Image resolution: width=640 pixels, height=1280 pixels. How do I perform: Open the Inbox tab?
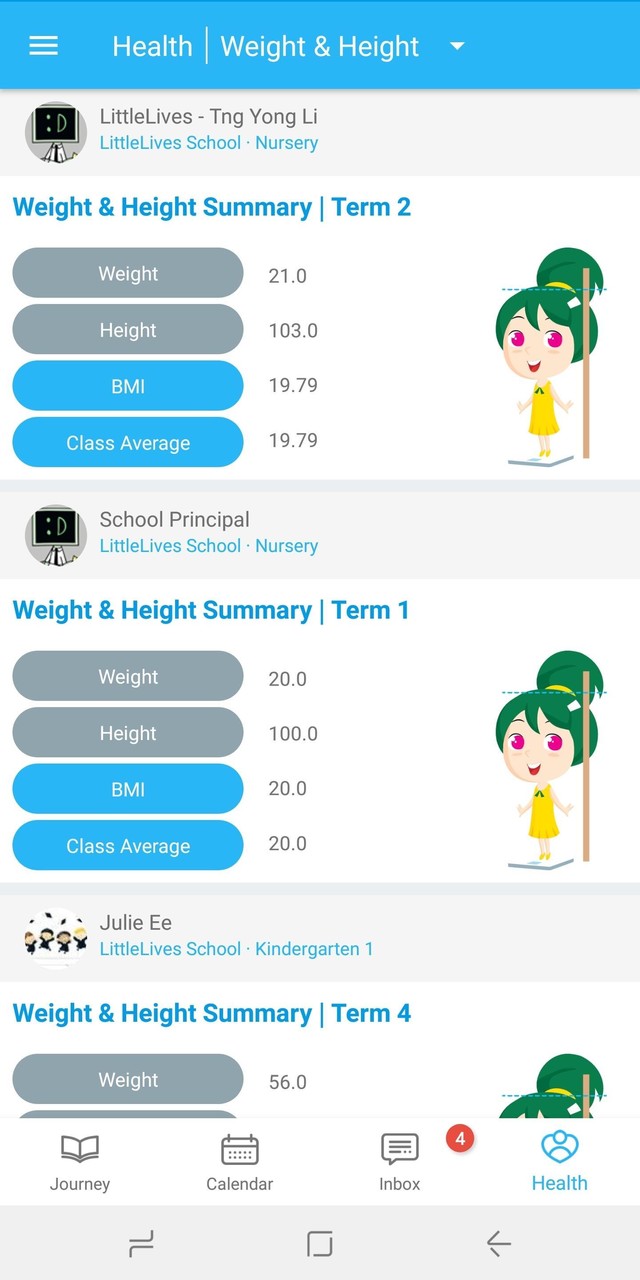400,1162
